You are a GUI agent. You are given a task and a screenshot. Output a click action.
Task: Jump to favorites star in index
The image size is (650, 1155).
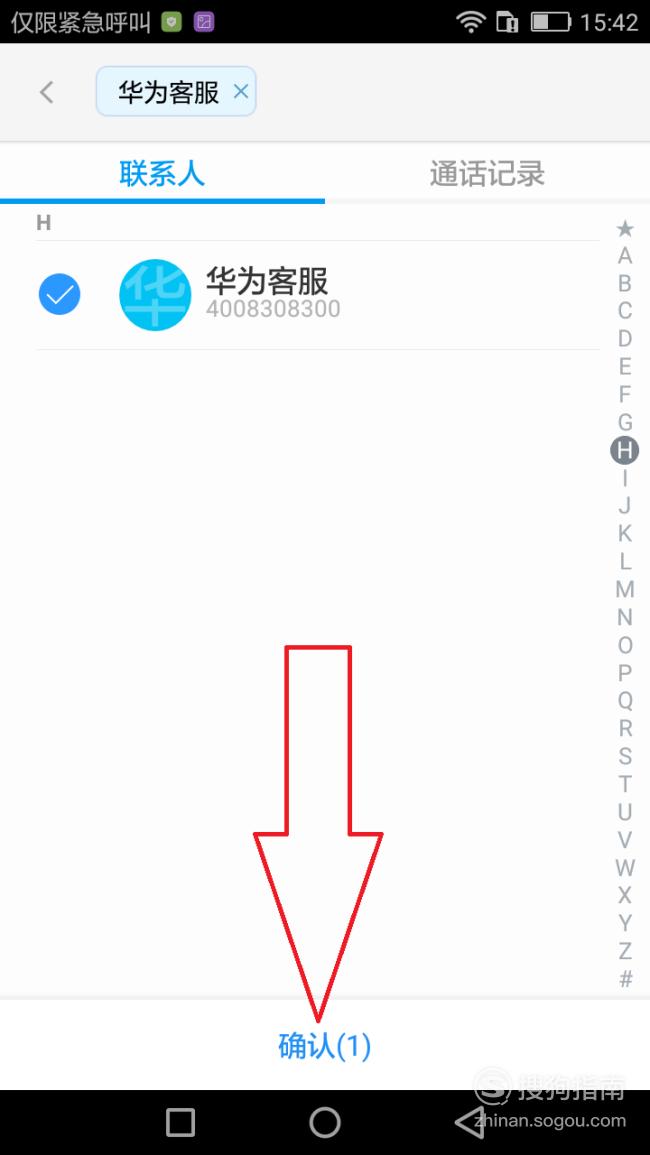625,229
